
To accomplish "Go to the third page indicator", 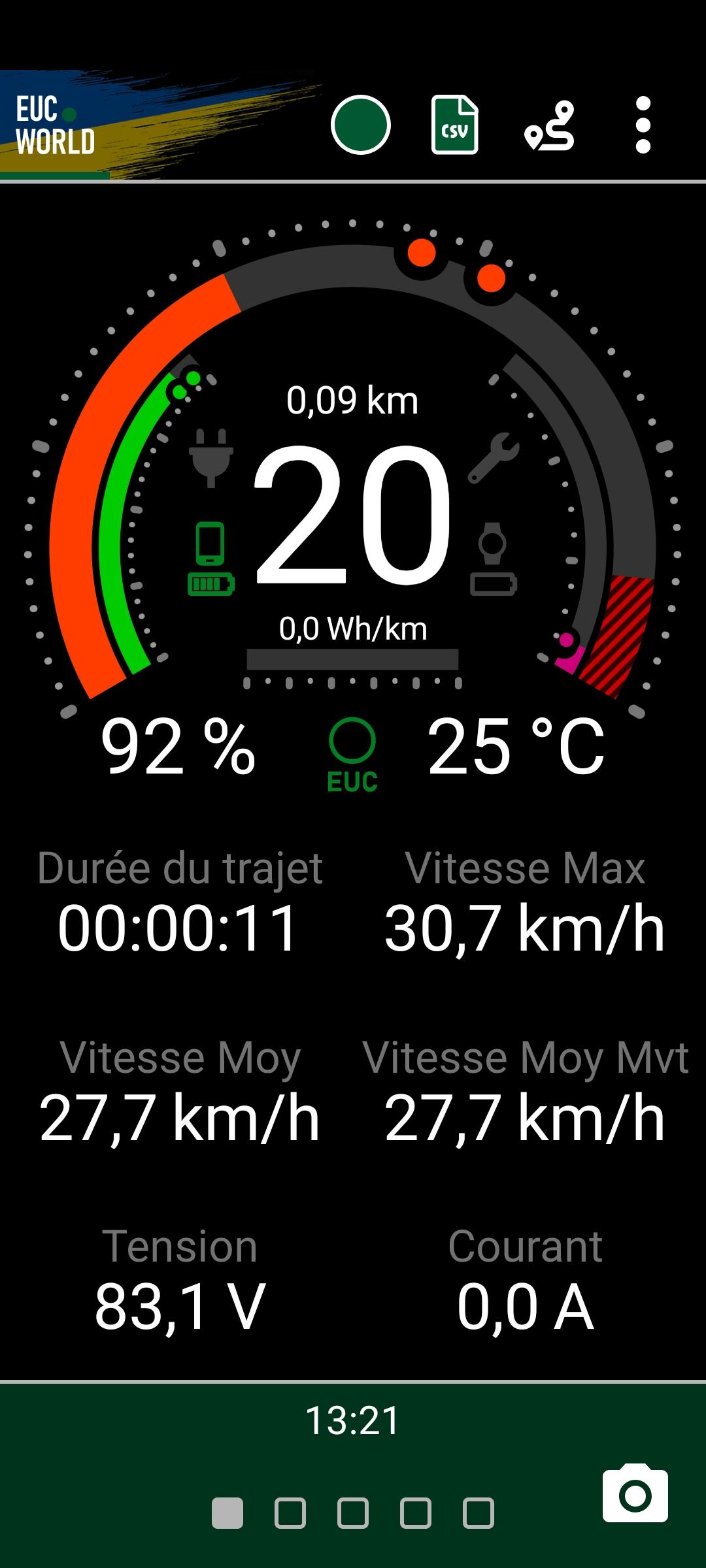I will click(353, 1513).
